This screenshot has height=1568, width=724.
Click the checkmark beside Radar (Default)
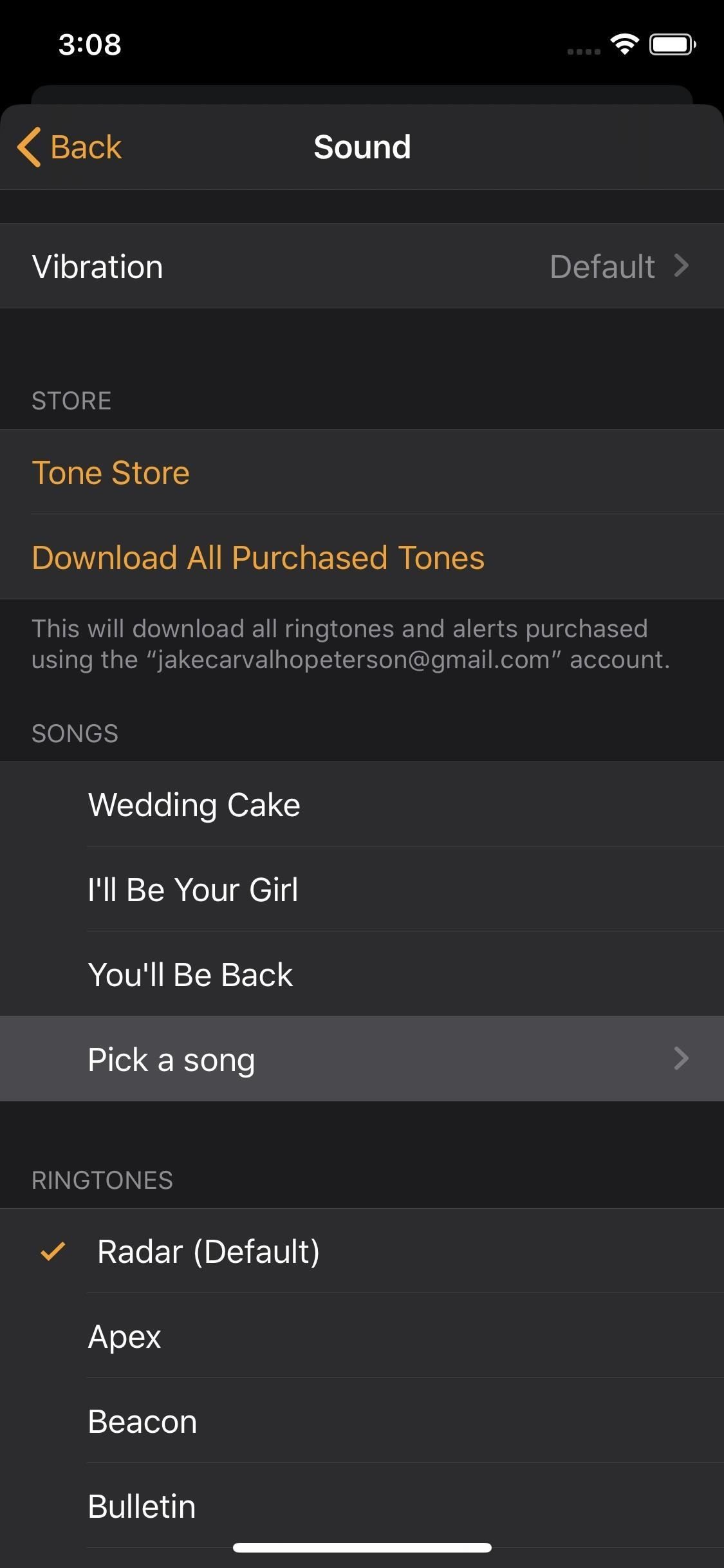(53, 1251)
